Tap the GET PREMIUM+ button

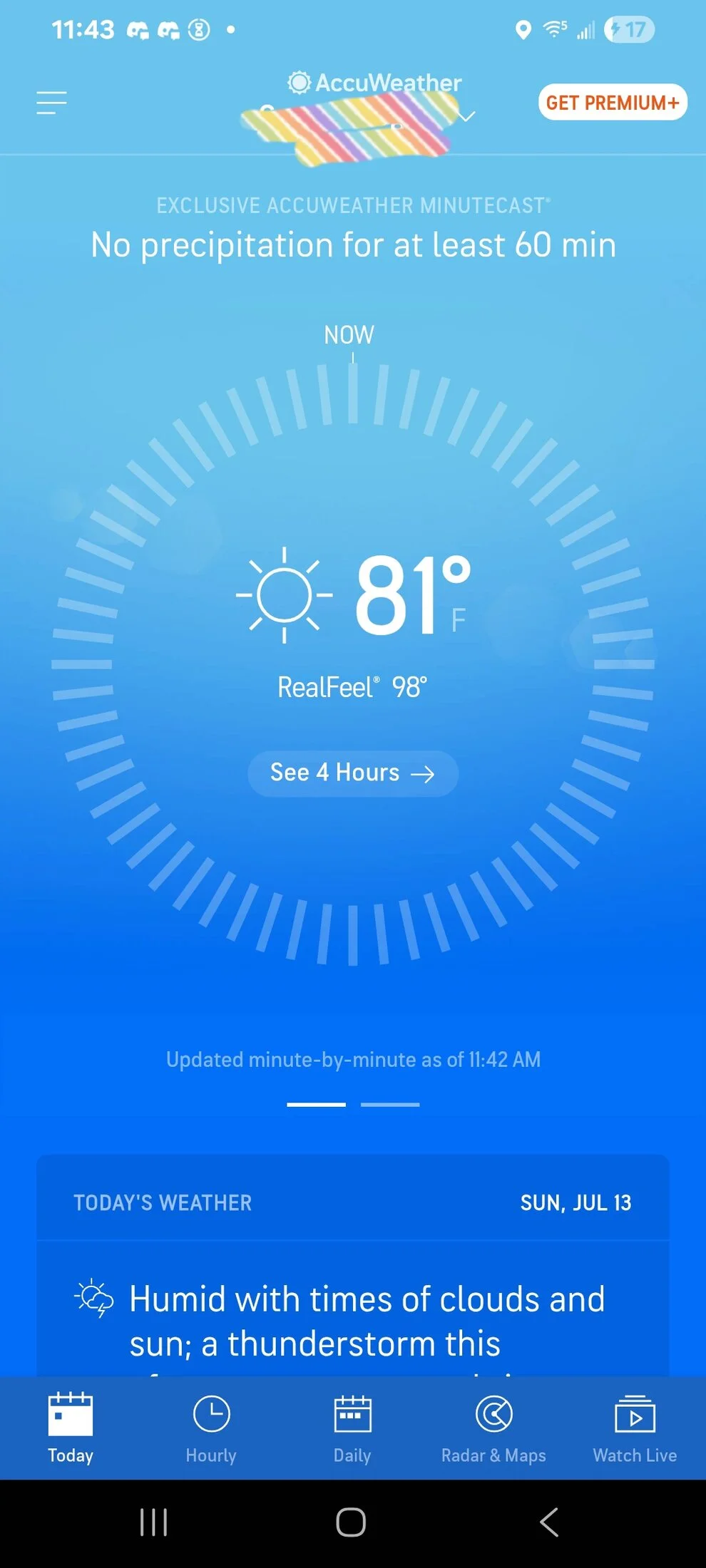pyautogui.click(x=612, y=103)
